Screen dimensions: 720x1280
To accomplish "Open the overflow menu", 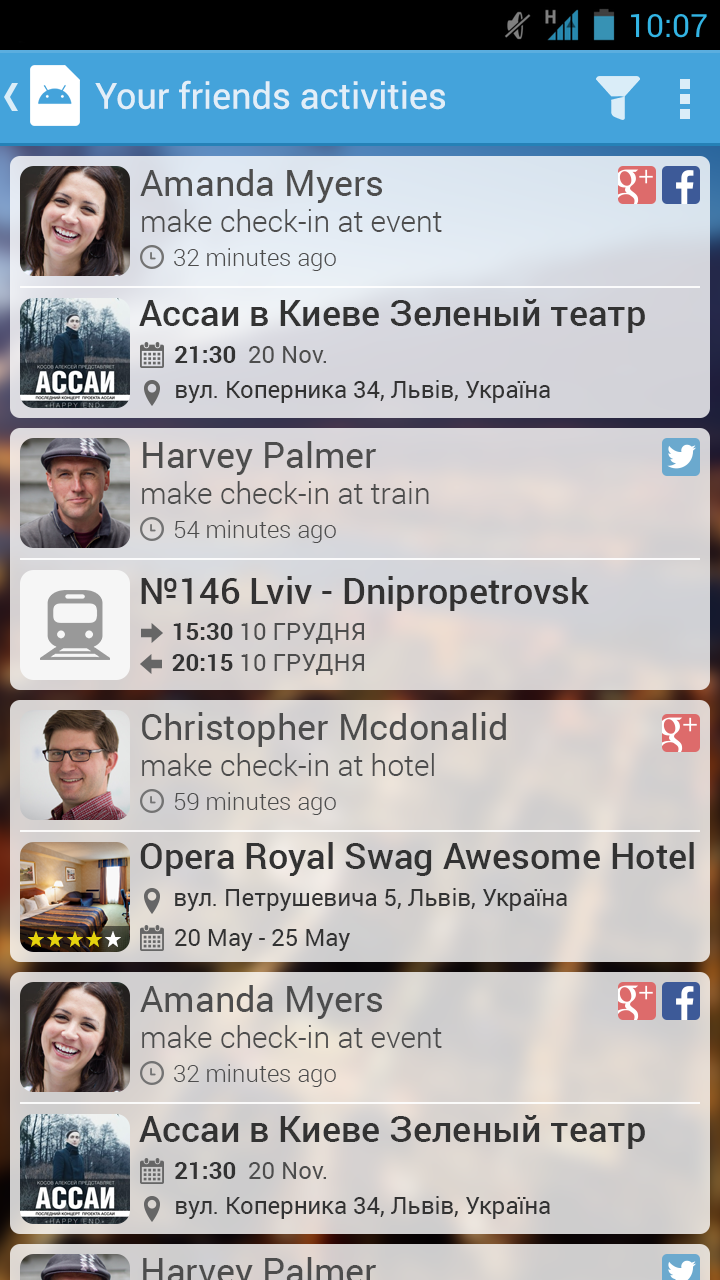I will (685, 97).
